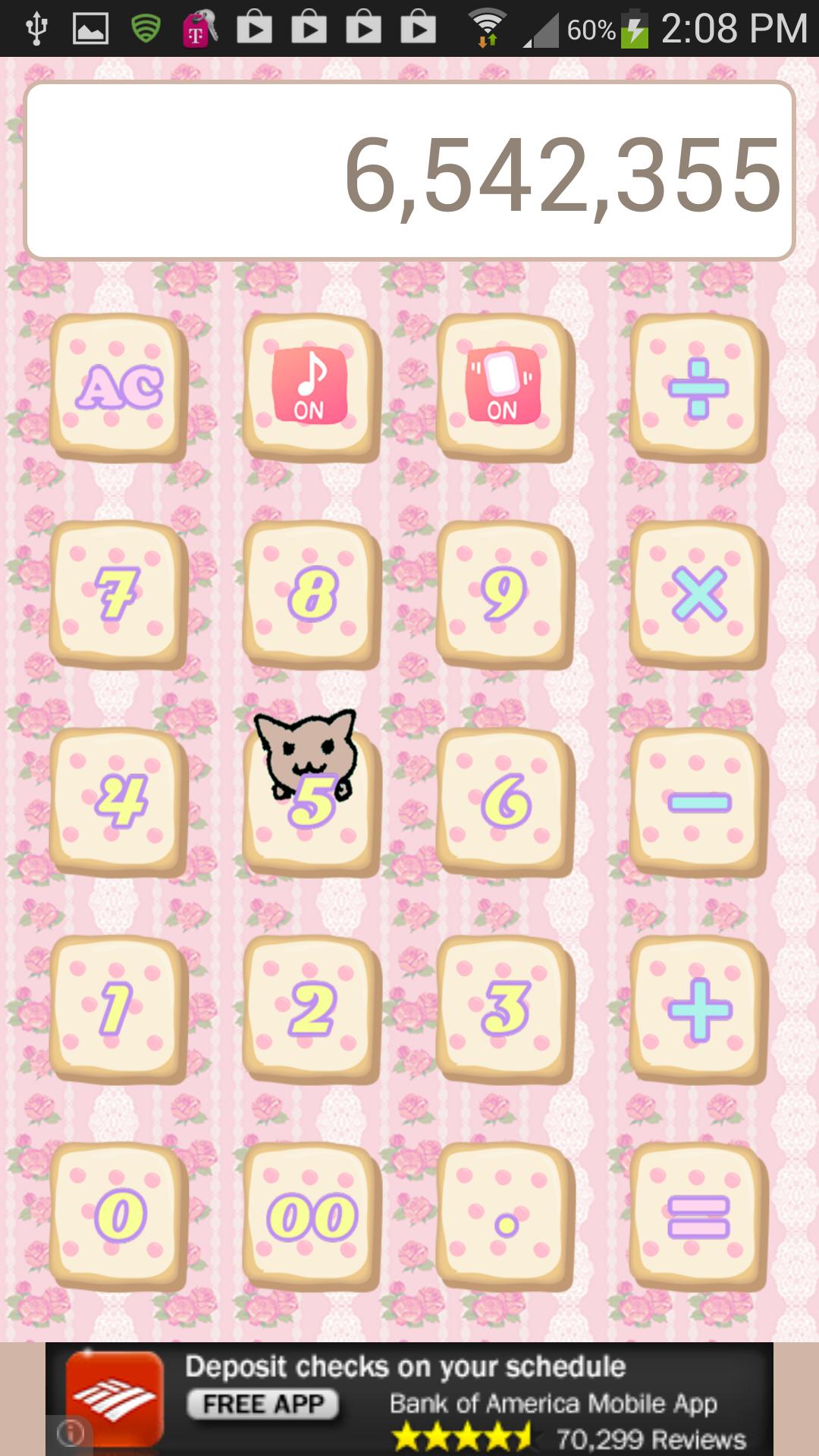
Task: Select the multiplication key
Action: point(698,595)
